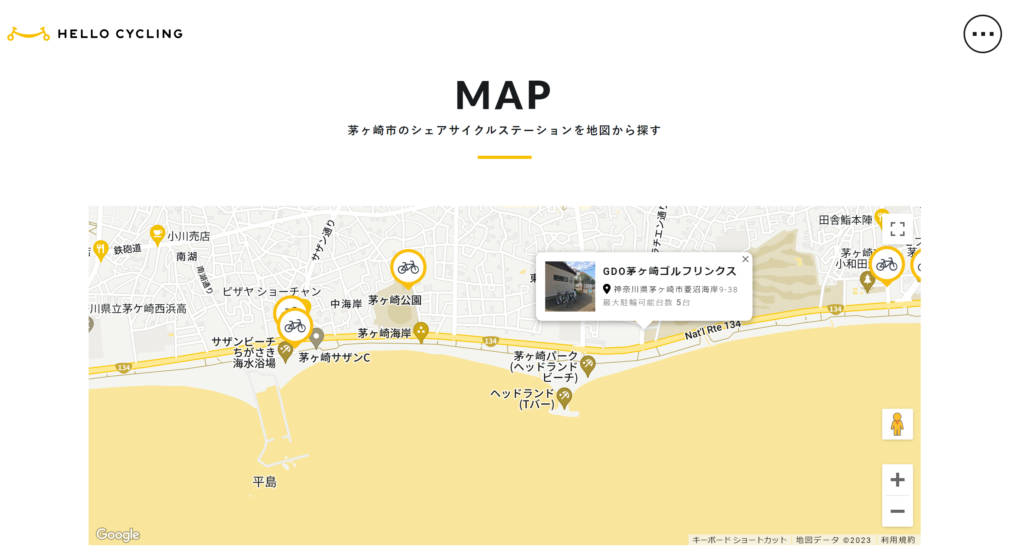Viewport: 1024px width, 556px height.
Task: Tap the 茅ヶ崎パーク place pin
Action: click(x=588, y=364)
